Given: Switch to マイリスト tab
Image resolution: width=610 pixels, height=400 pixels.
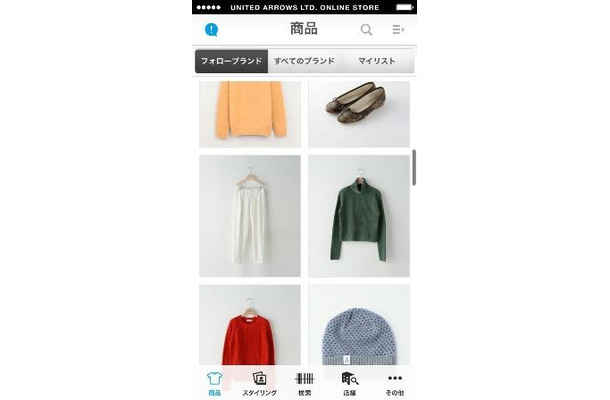Looking at the screenshot, I should click(377, 61).
